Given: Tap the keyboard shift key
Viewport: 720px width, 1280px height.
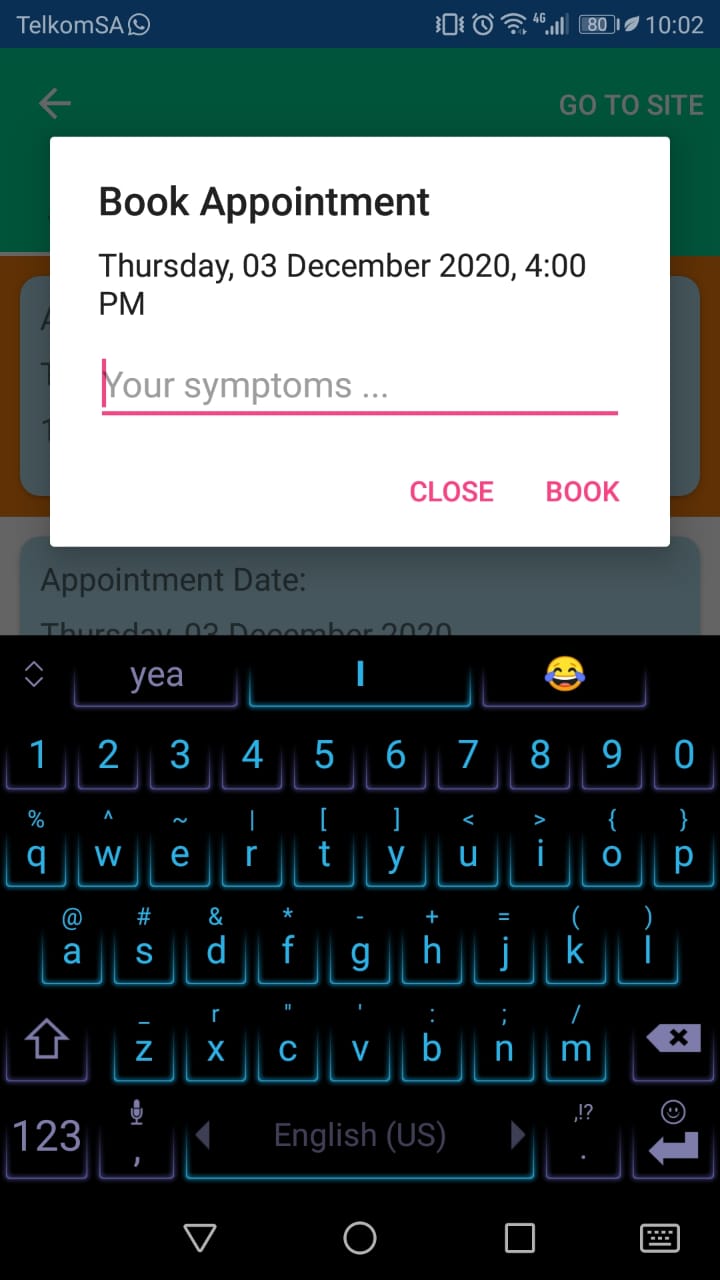Looking at the screenshot, I should pyautogui.click(x=46, y=1042).
